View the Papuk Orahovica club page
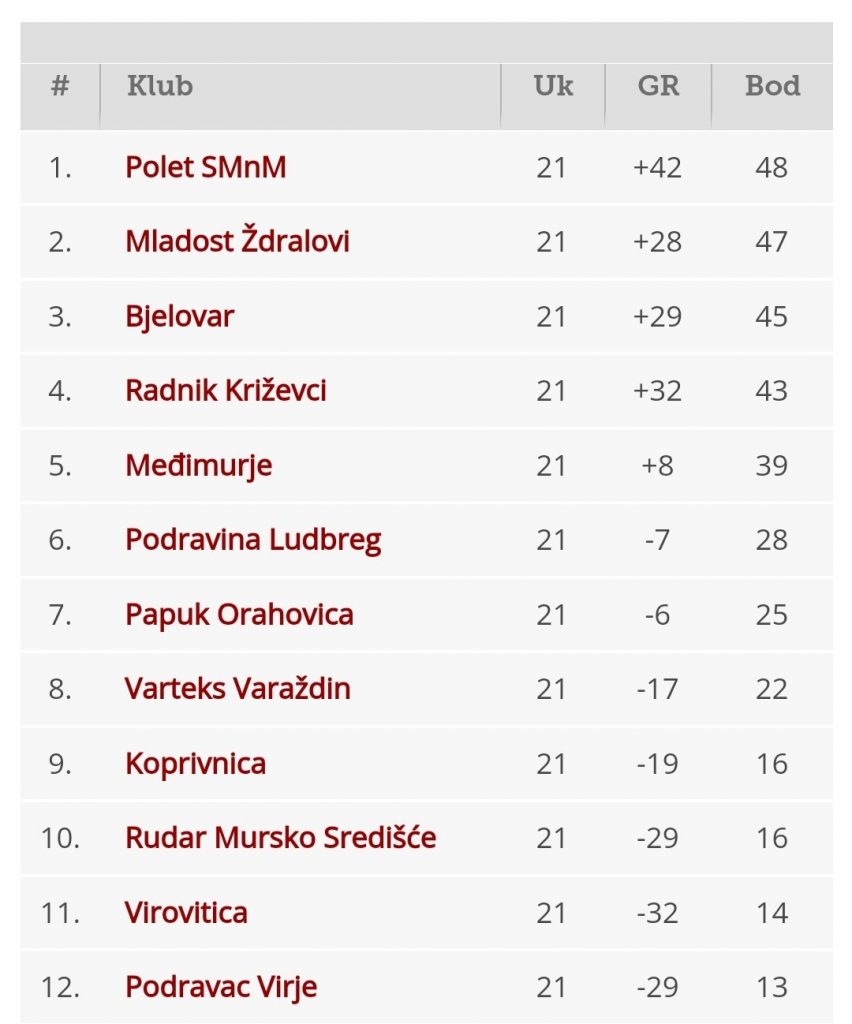Screen dimensions: 852x1024 point(239,614)
